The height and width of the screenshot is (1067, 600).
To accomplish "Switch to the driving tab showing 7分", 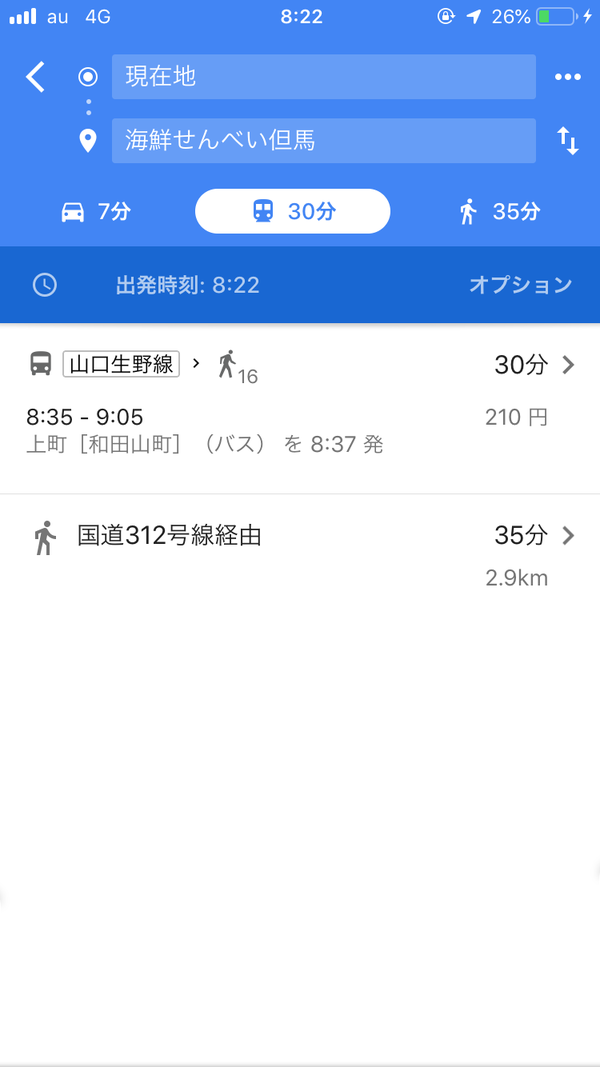I will click(96, 211).
